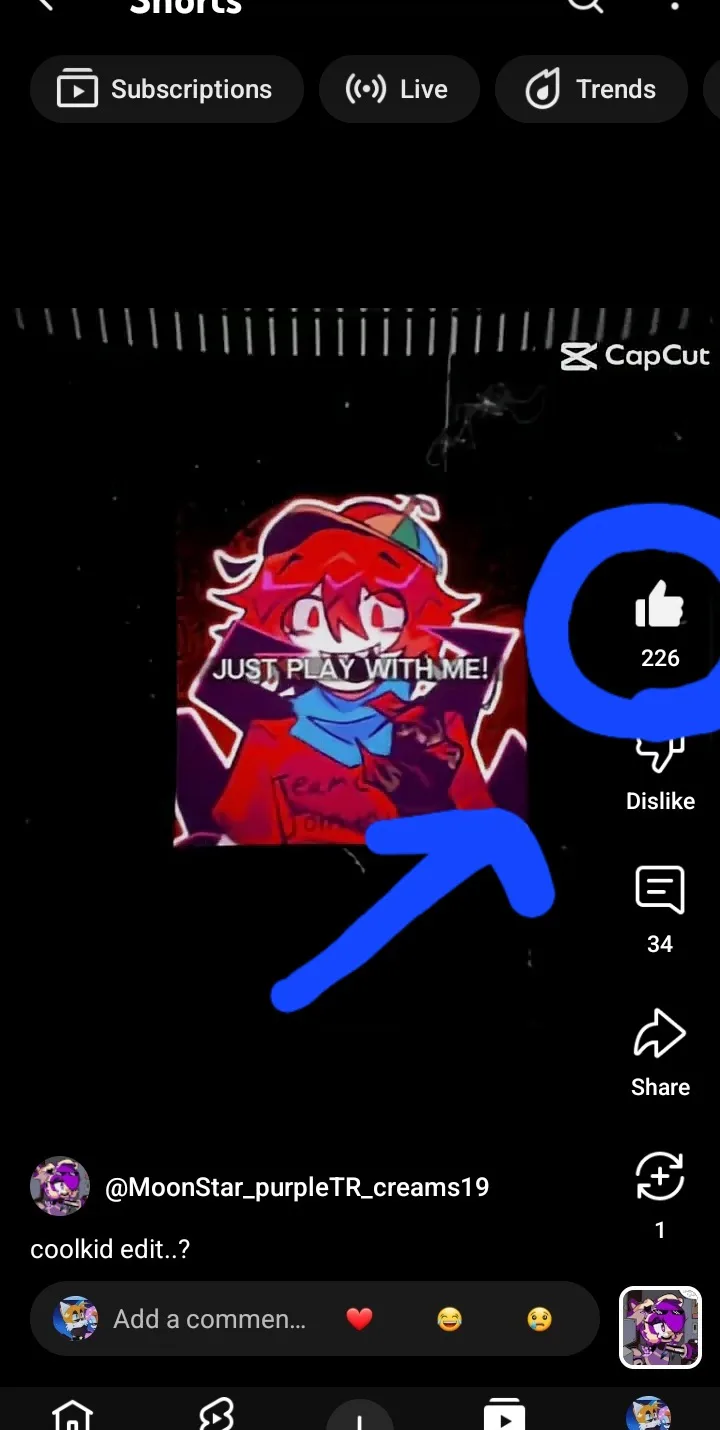720x1430 pixels.
Task: Go back using the top arrow
Action: point(44,5)
